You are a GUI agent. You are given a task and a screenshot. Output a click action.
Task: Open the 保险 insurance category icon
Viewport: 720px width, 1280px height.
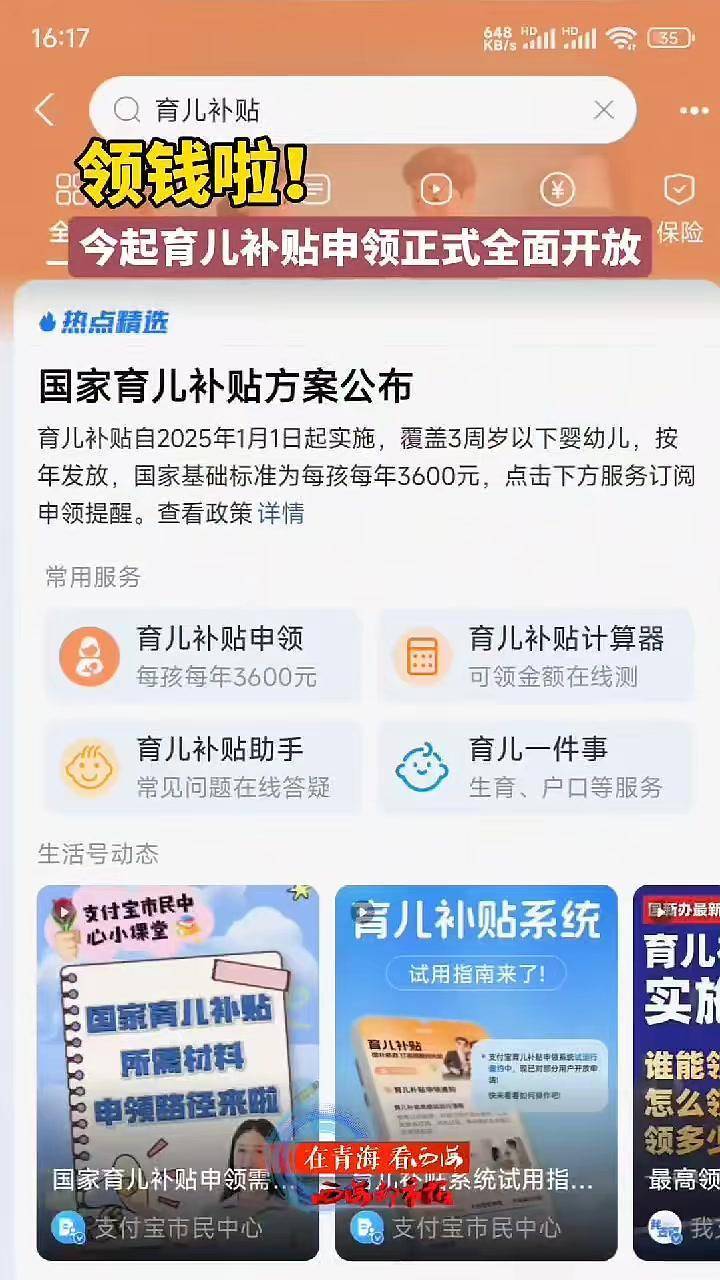click(x=679, y=190)
